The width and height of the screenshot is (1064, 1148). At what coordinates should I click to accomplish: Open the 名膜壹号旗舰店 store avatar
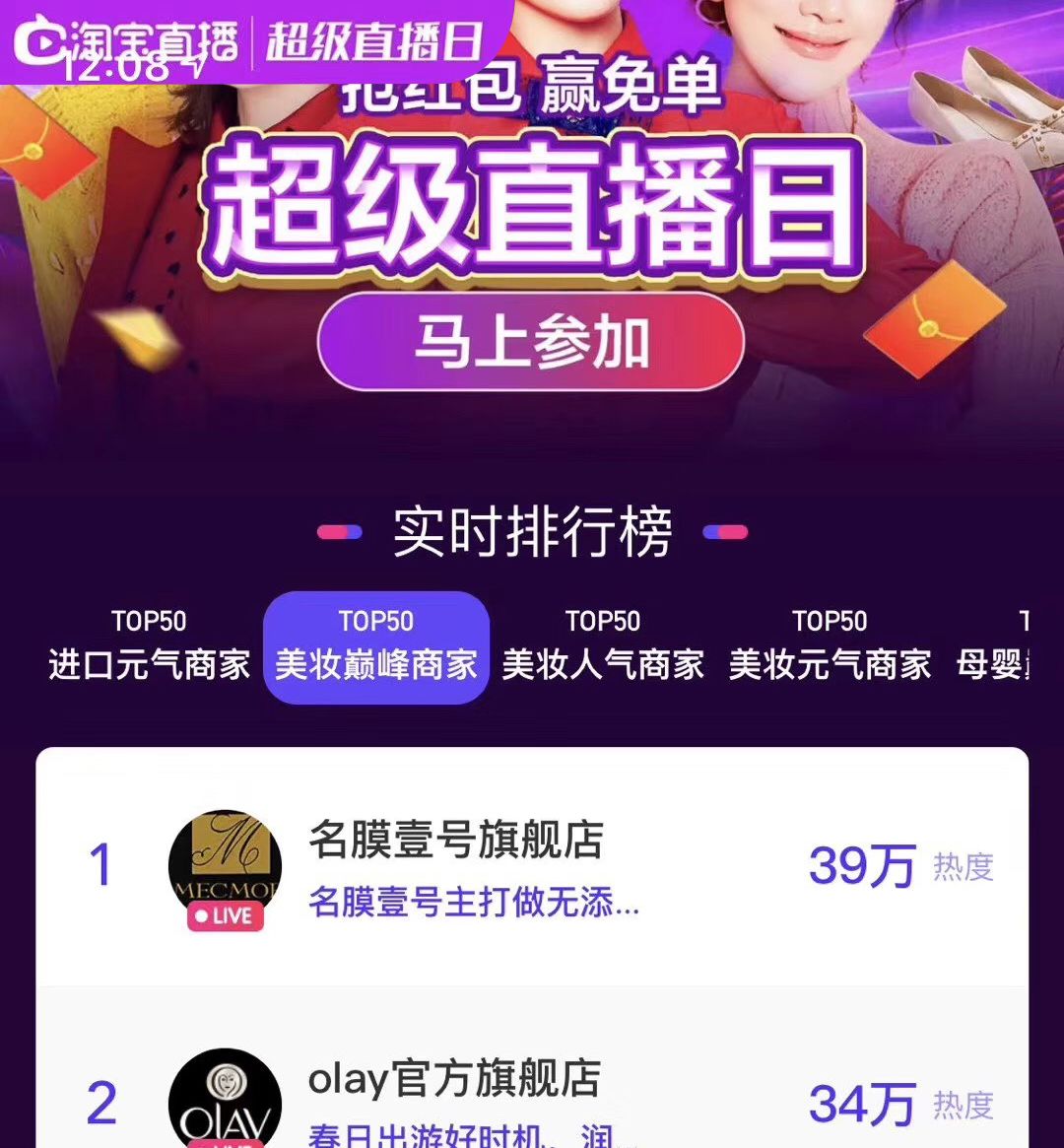click(x=225, y=862)
